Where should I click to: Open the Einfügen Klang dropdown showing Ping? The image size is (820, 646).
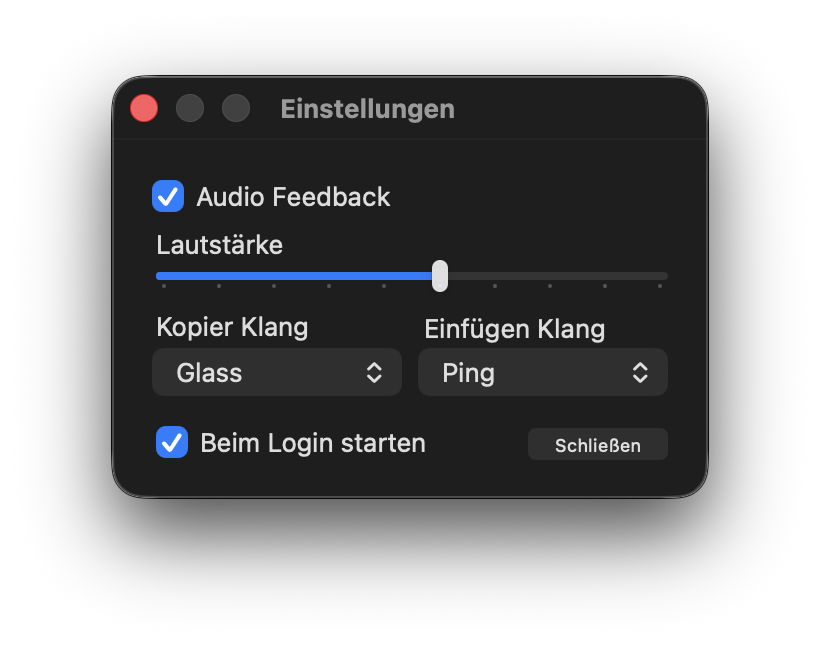tap(542, 373)
